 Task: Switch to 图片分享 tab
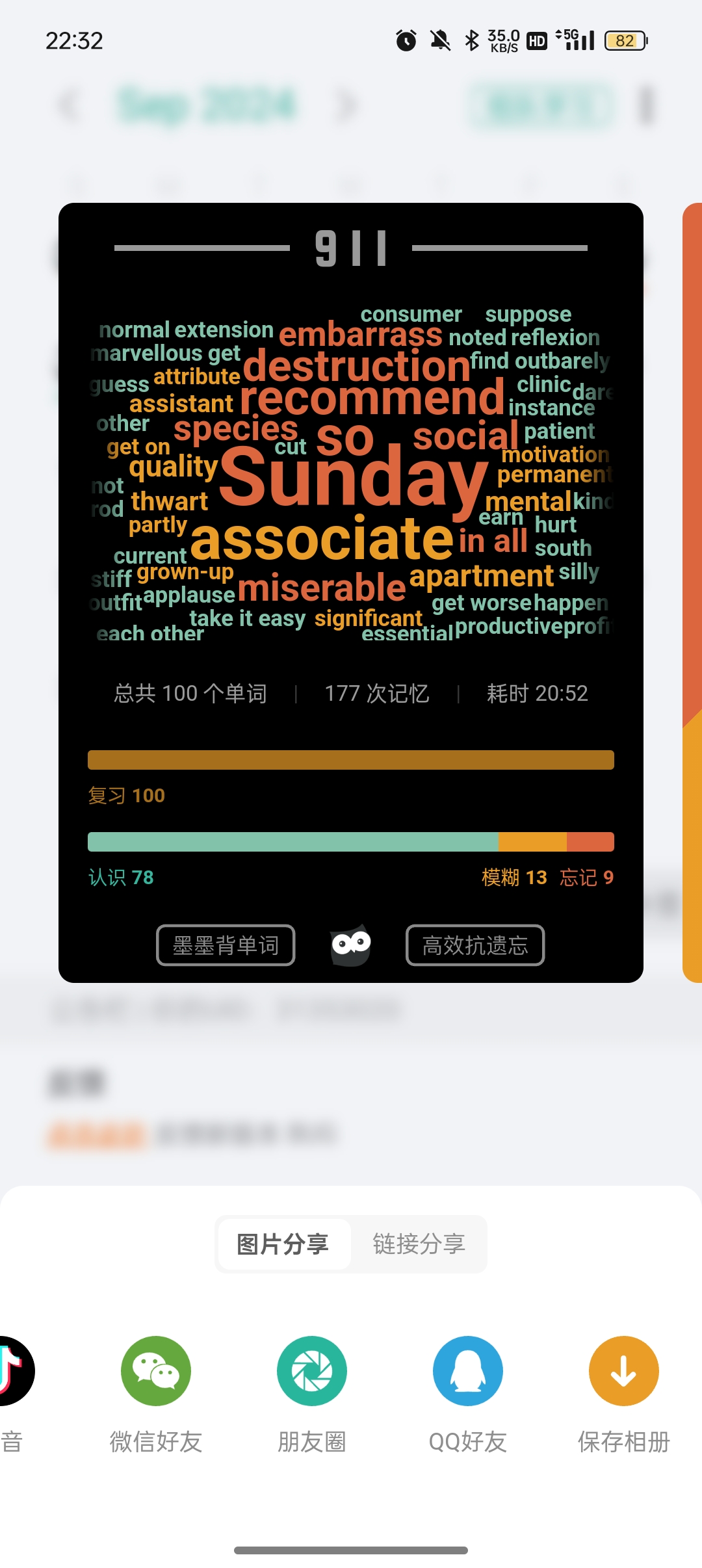(x=283, y=1244)
